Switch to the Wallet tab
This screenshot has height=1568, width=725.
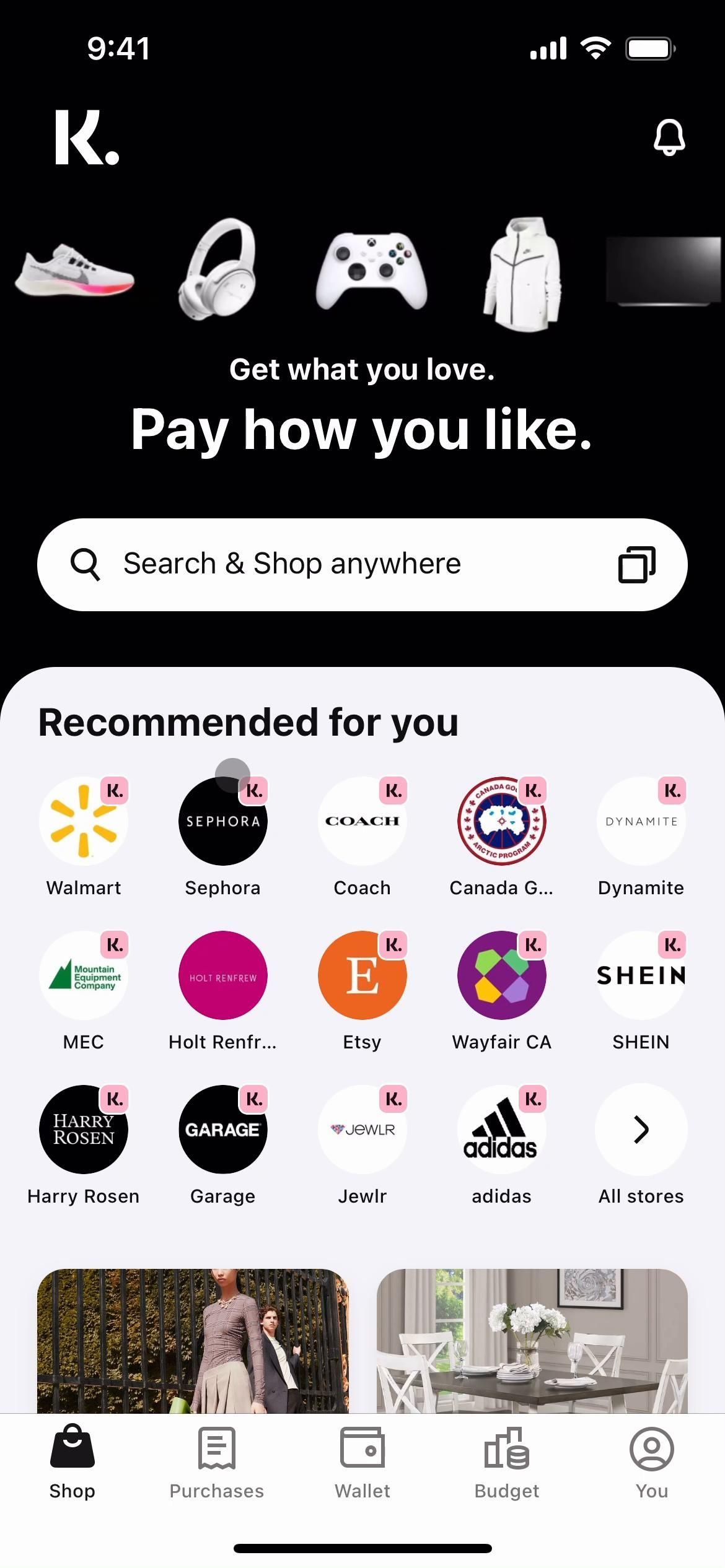362,1461
